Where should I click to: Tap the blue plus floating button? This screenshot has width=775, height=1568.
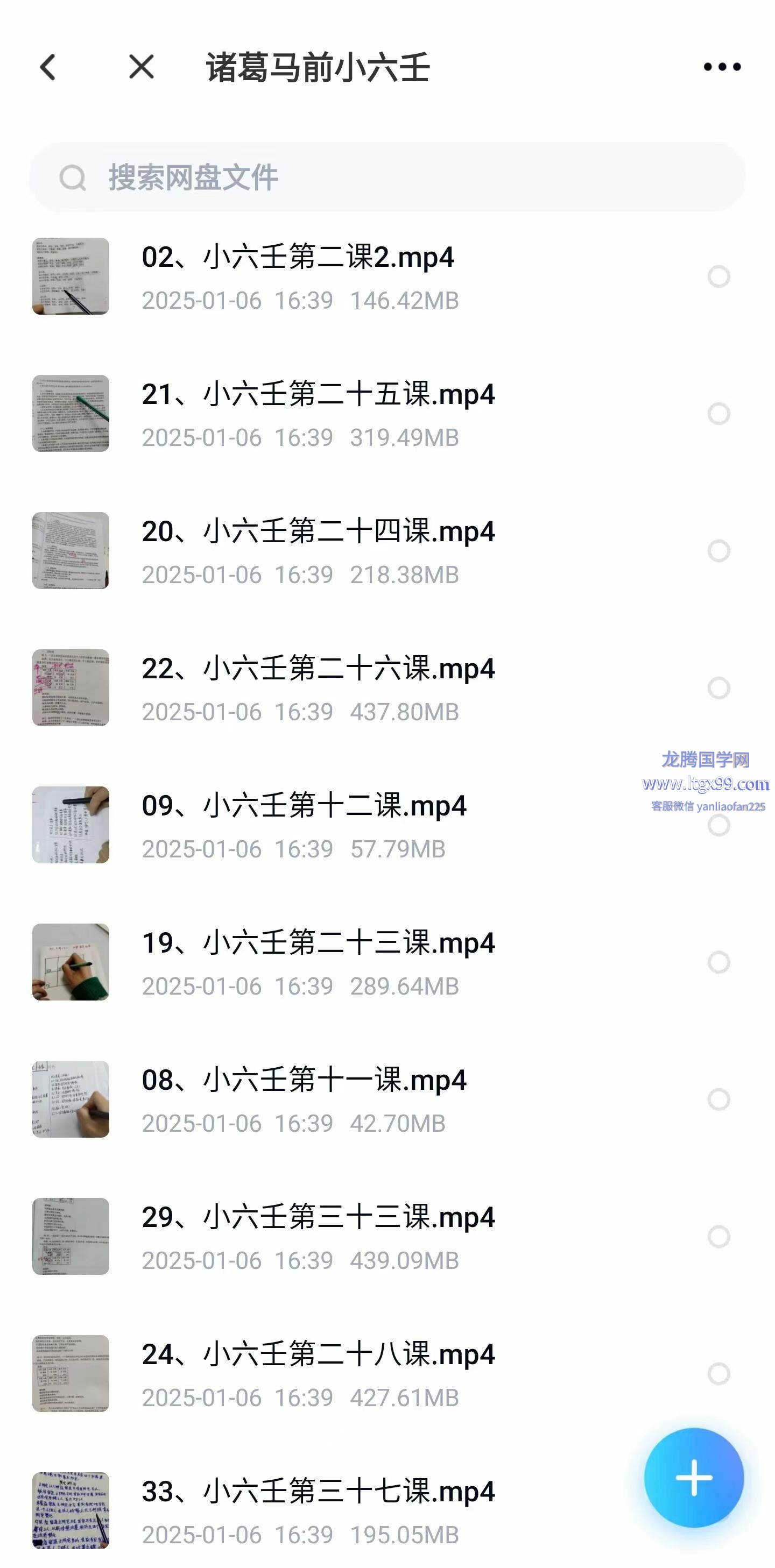click(x=693, y=1477)
